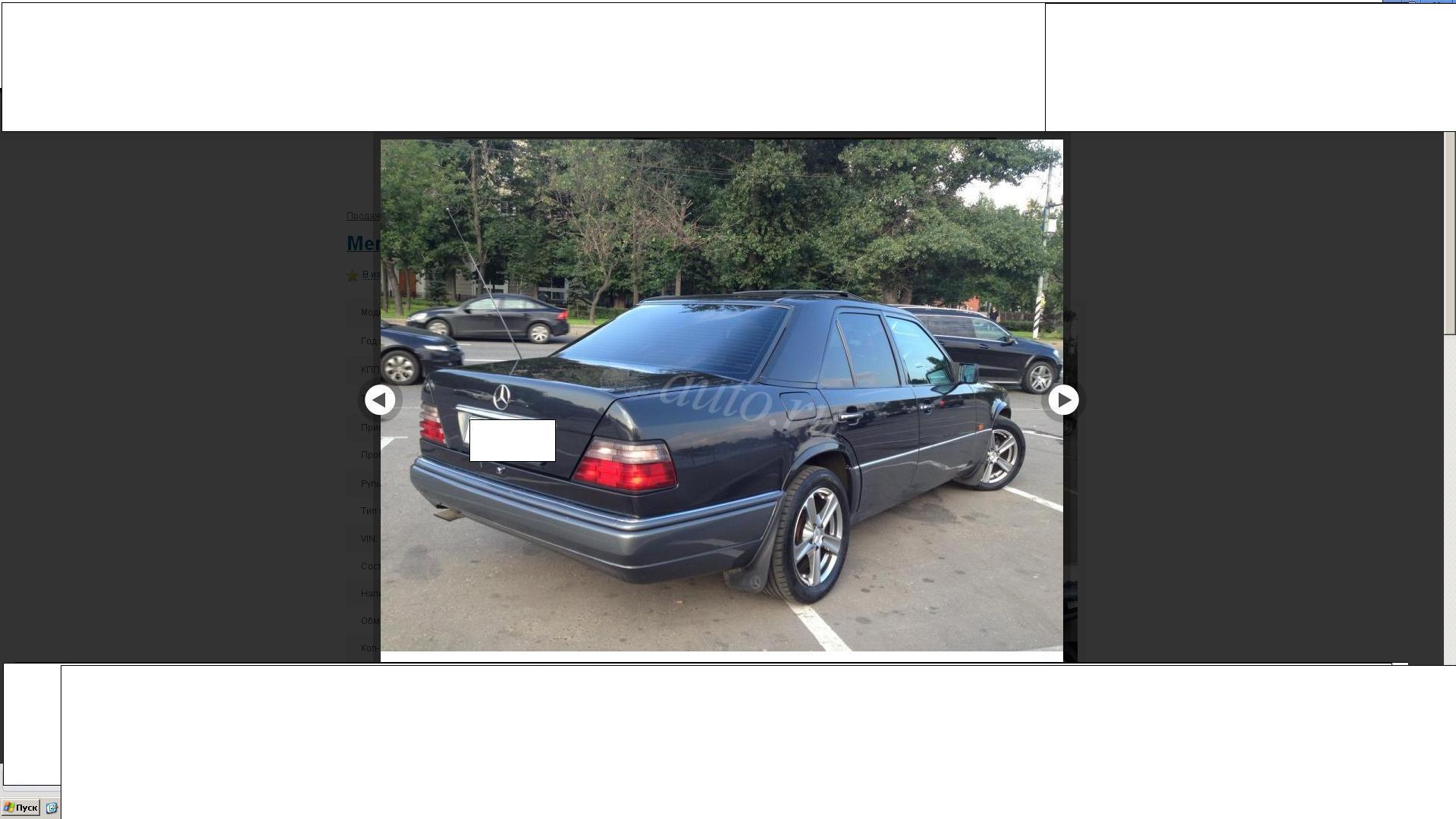The width and height of the screenshot is (1456, 819).
Task: Show the previous car photo
Action: (380, 400)
